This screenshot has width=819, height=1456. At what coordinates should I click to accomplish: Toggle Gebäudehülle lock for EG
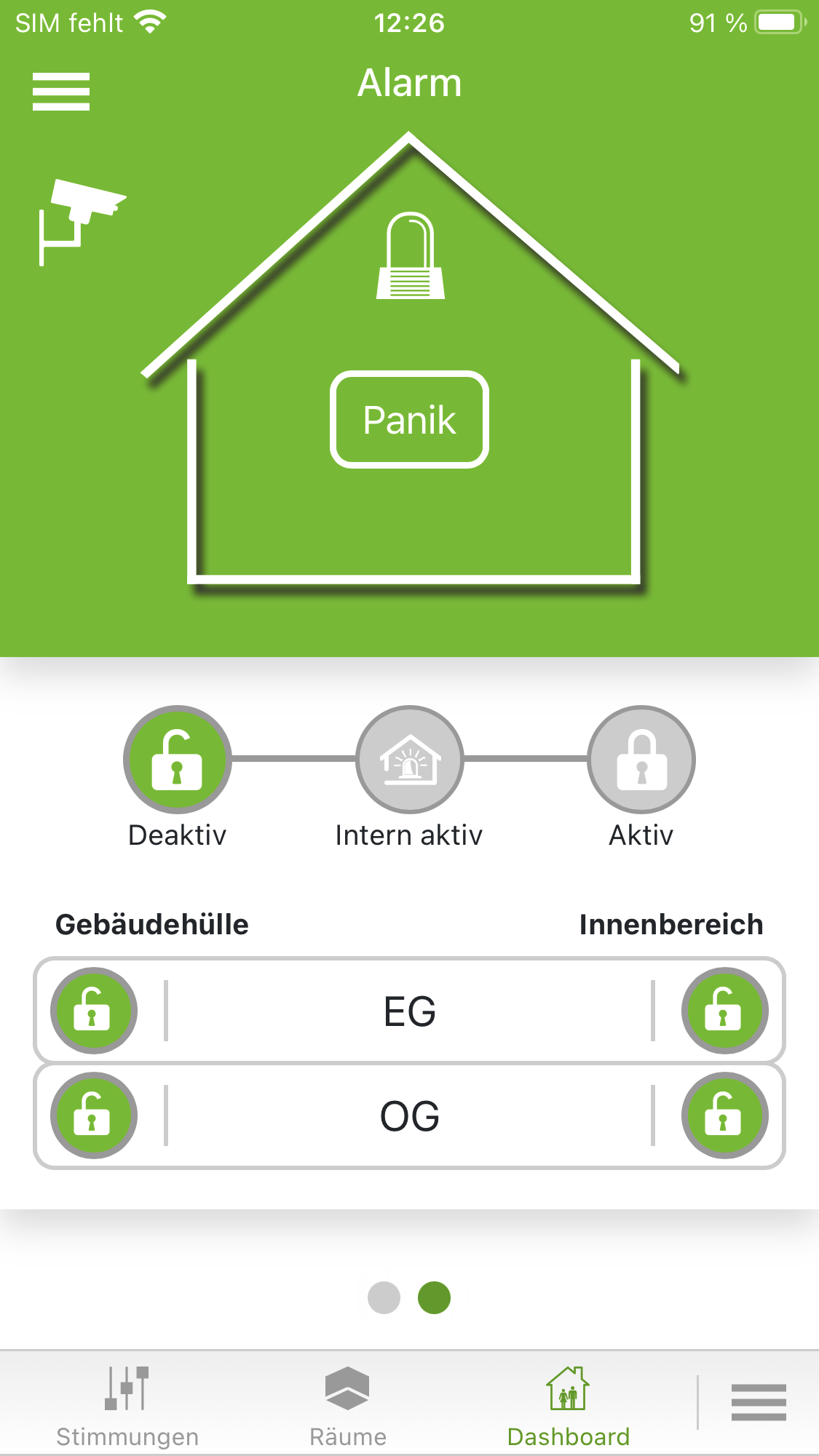click(x=93, y=1011)
